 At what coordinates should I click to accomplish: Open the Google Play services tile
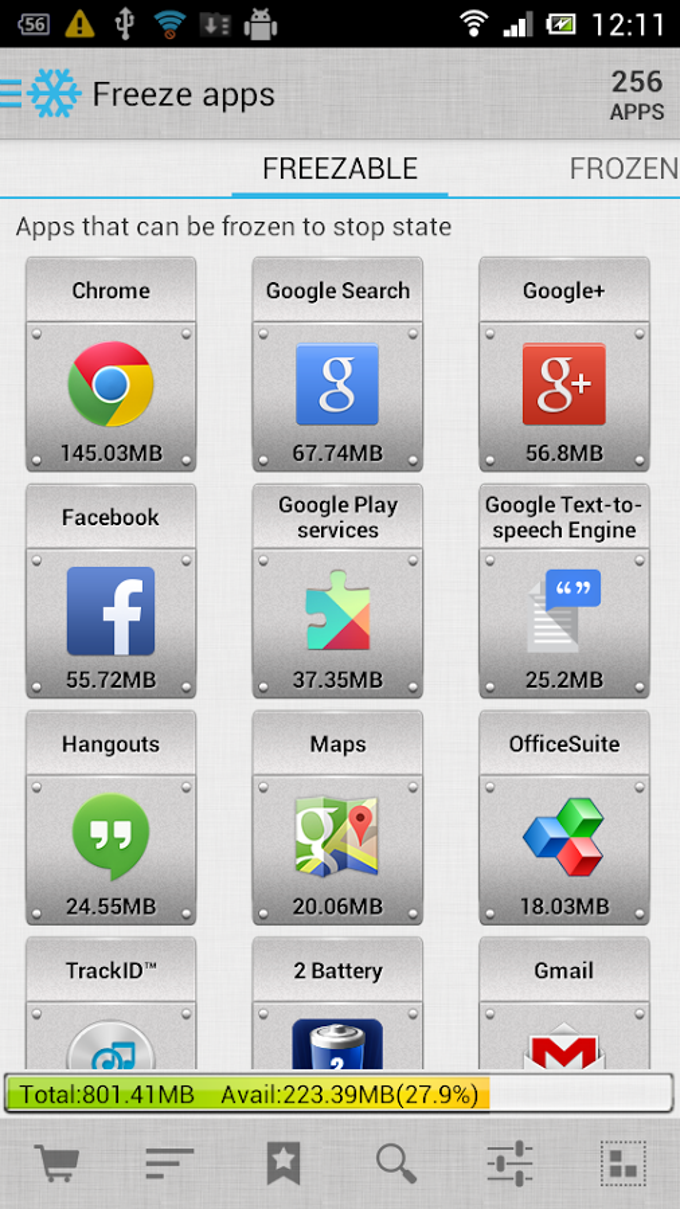coord(338,592)
